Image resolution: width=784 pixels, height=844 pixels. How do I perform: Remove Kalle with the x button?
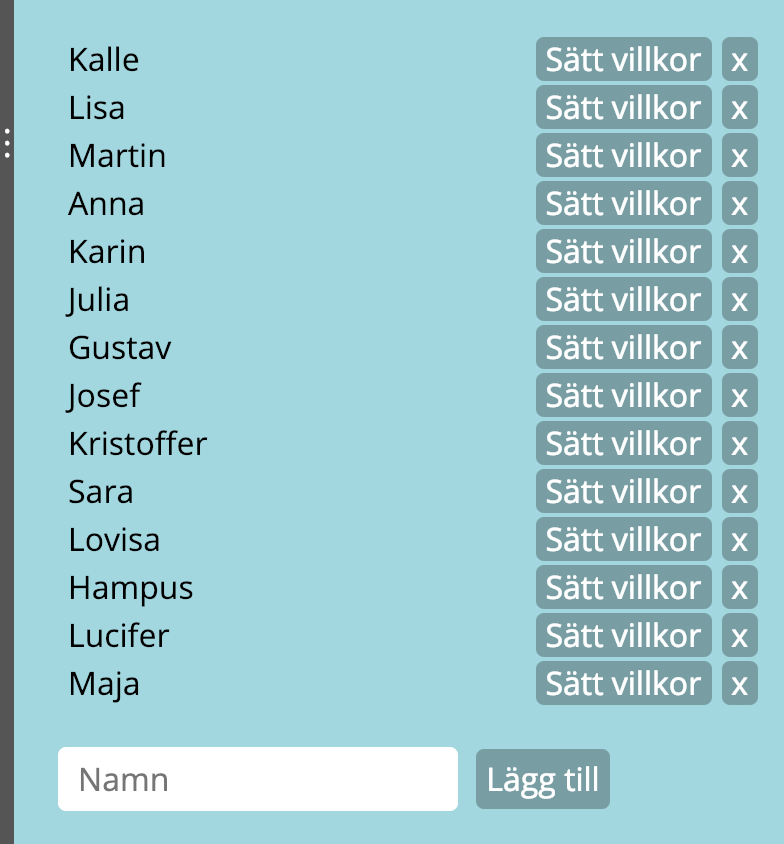point(739,60)
